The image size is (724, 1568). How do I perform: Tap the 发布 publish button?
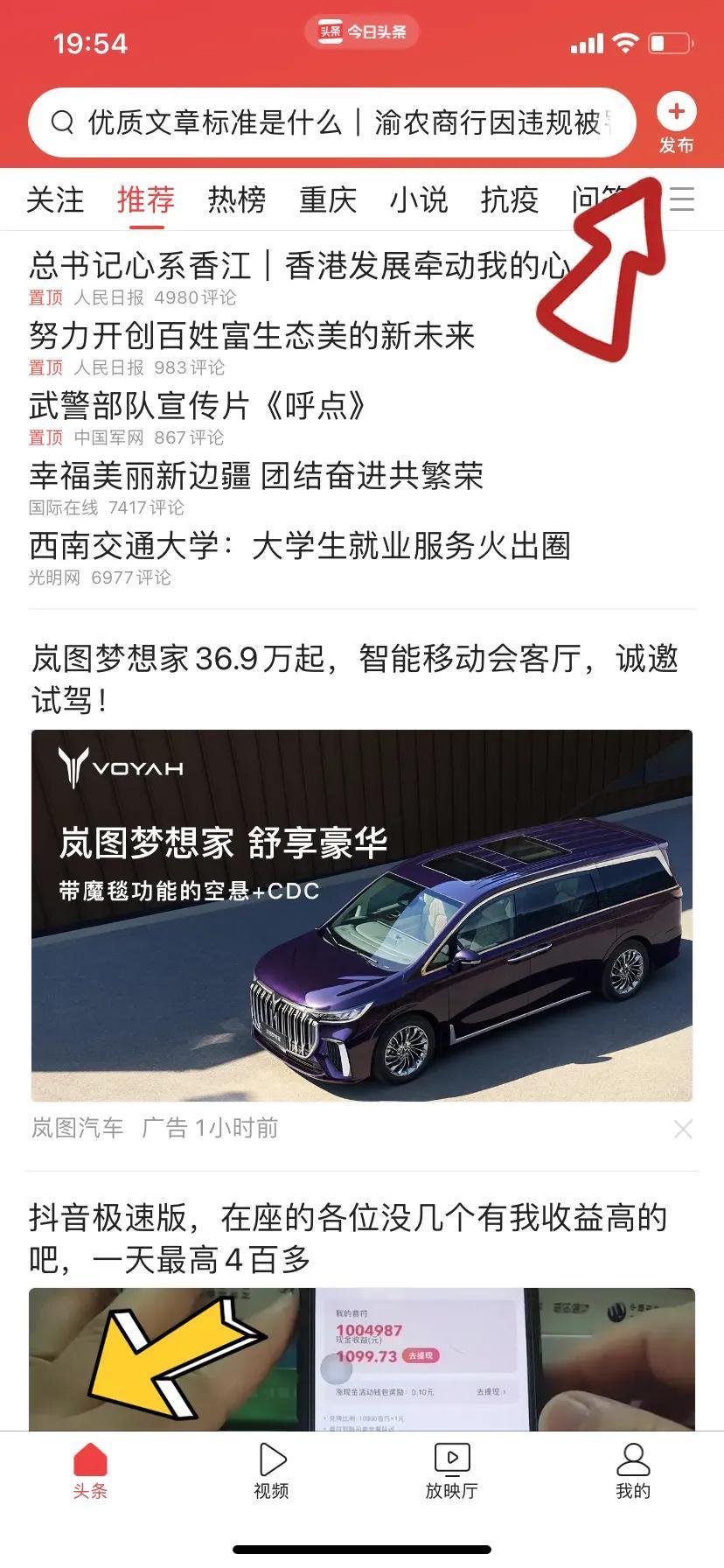click(676, 122)
